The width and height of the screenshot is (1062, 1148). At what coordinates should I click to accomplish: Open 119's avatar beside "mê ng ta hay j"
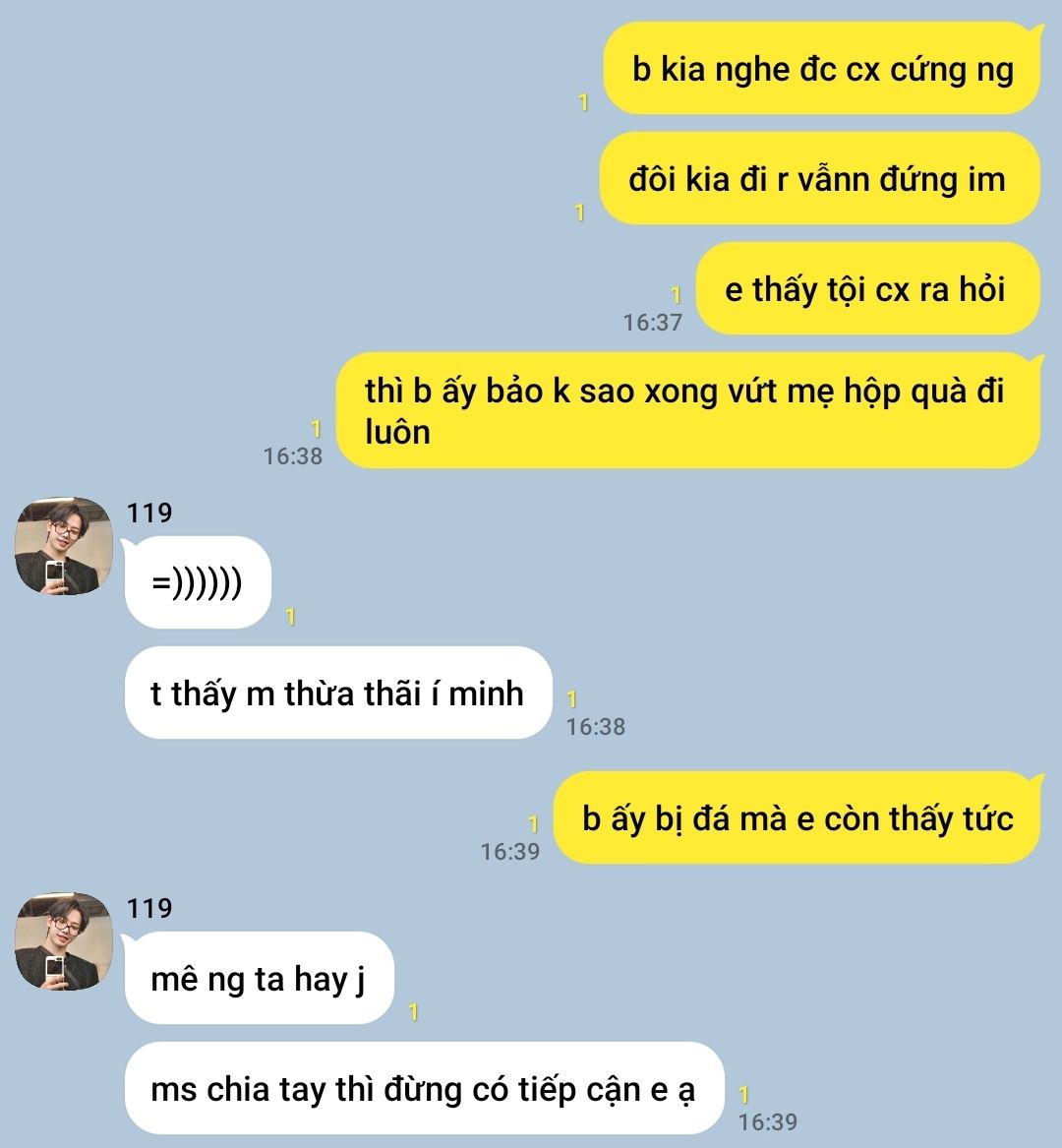click(64, 941)
